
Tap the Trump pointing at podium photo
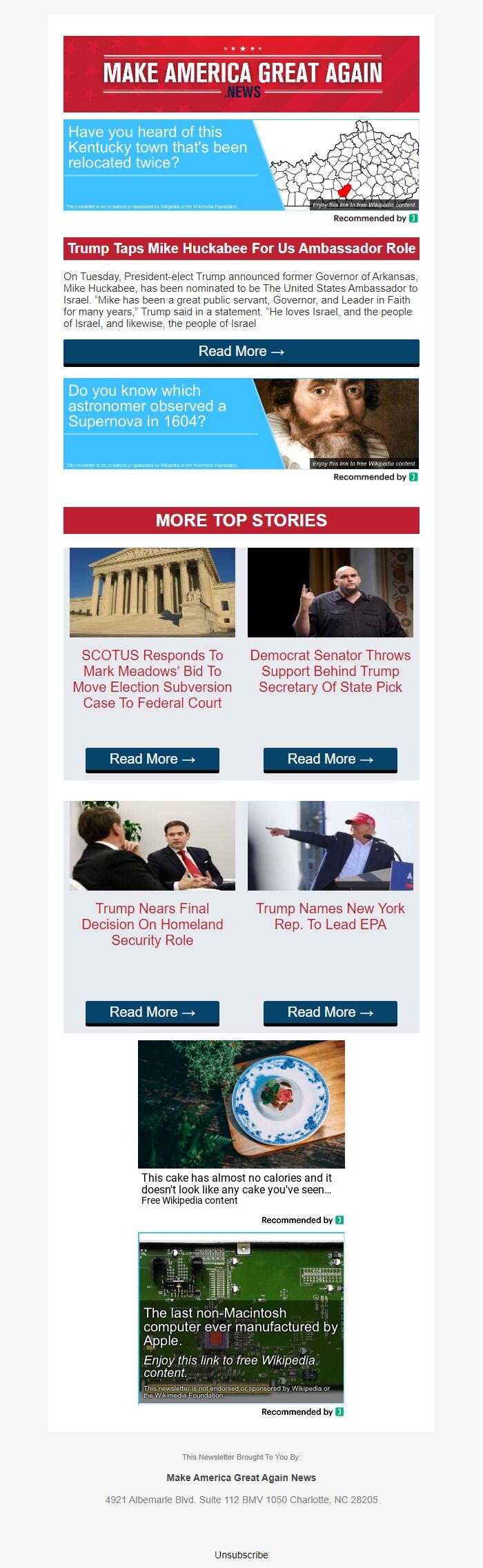pos(330,846)
